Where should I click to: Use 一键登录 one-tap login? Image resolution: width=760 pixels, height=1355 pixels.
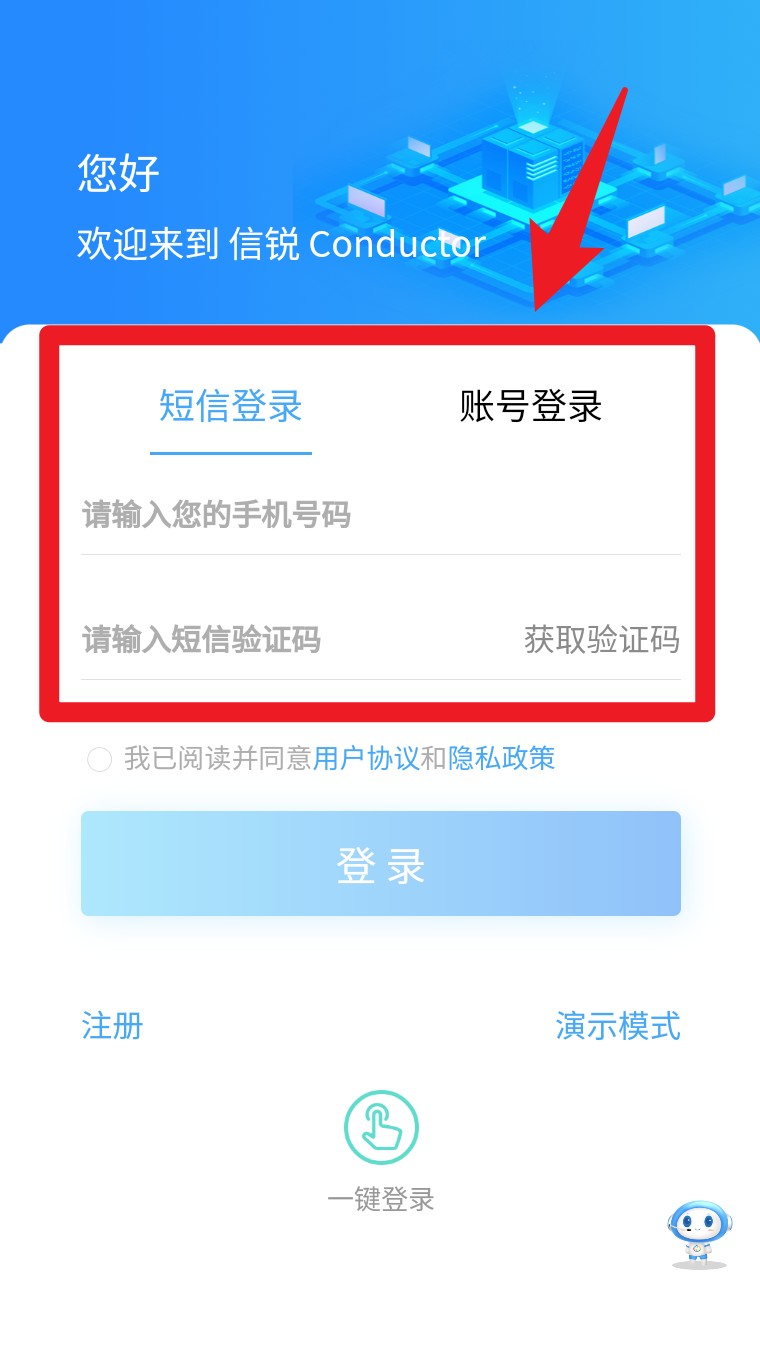click(x=381, y=1129)
